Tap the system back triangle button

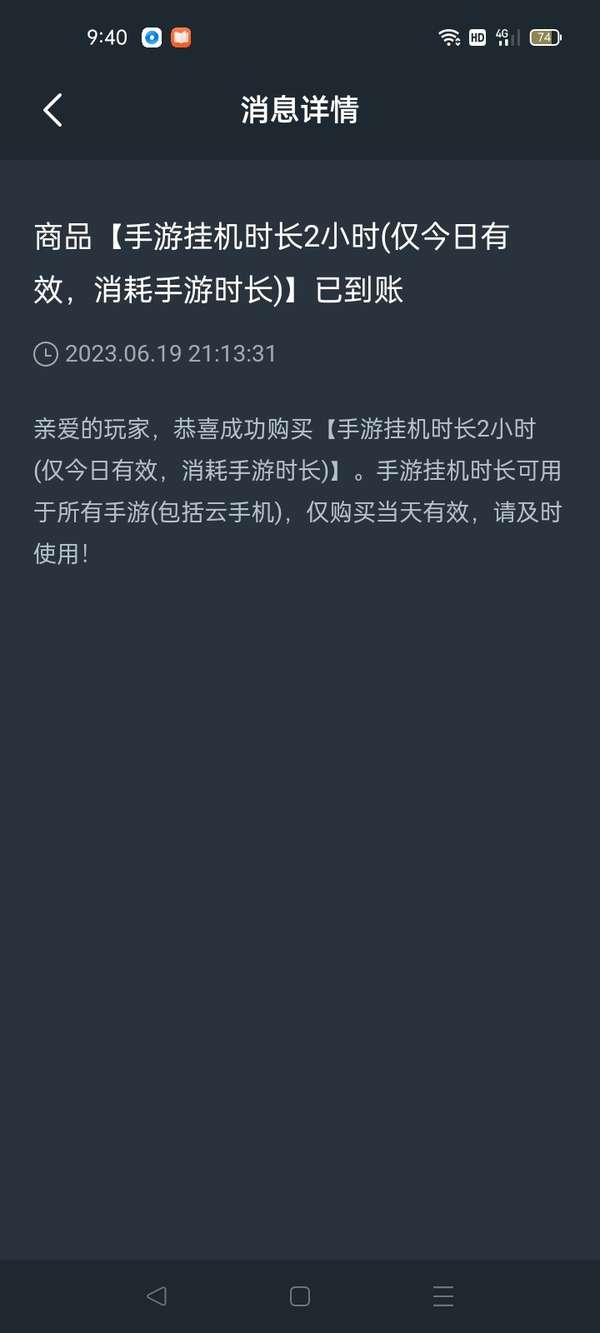point(156,1296)
